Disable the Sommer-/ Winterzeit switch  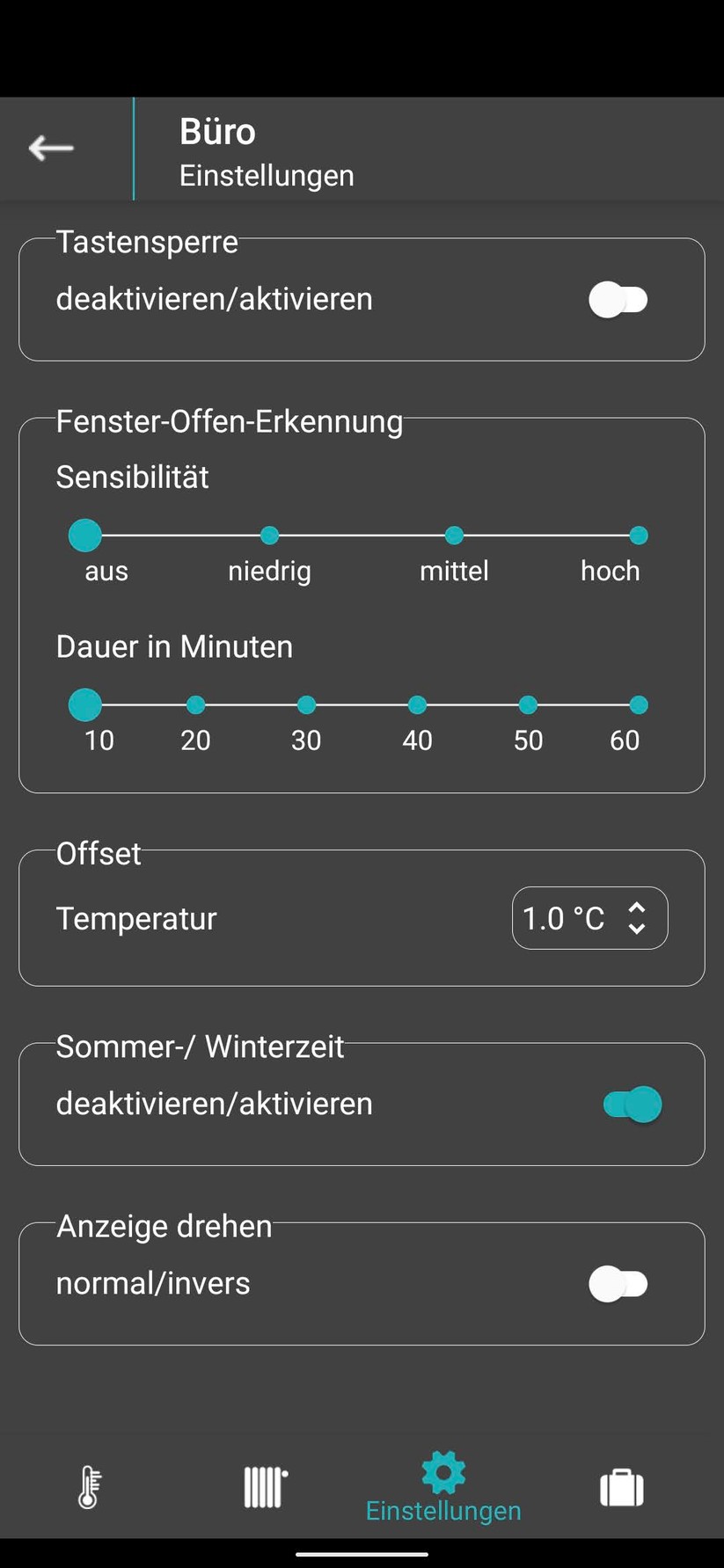coord(633,1105)
